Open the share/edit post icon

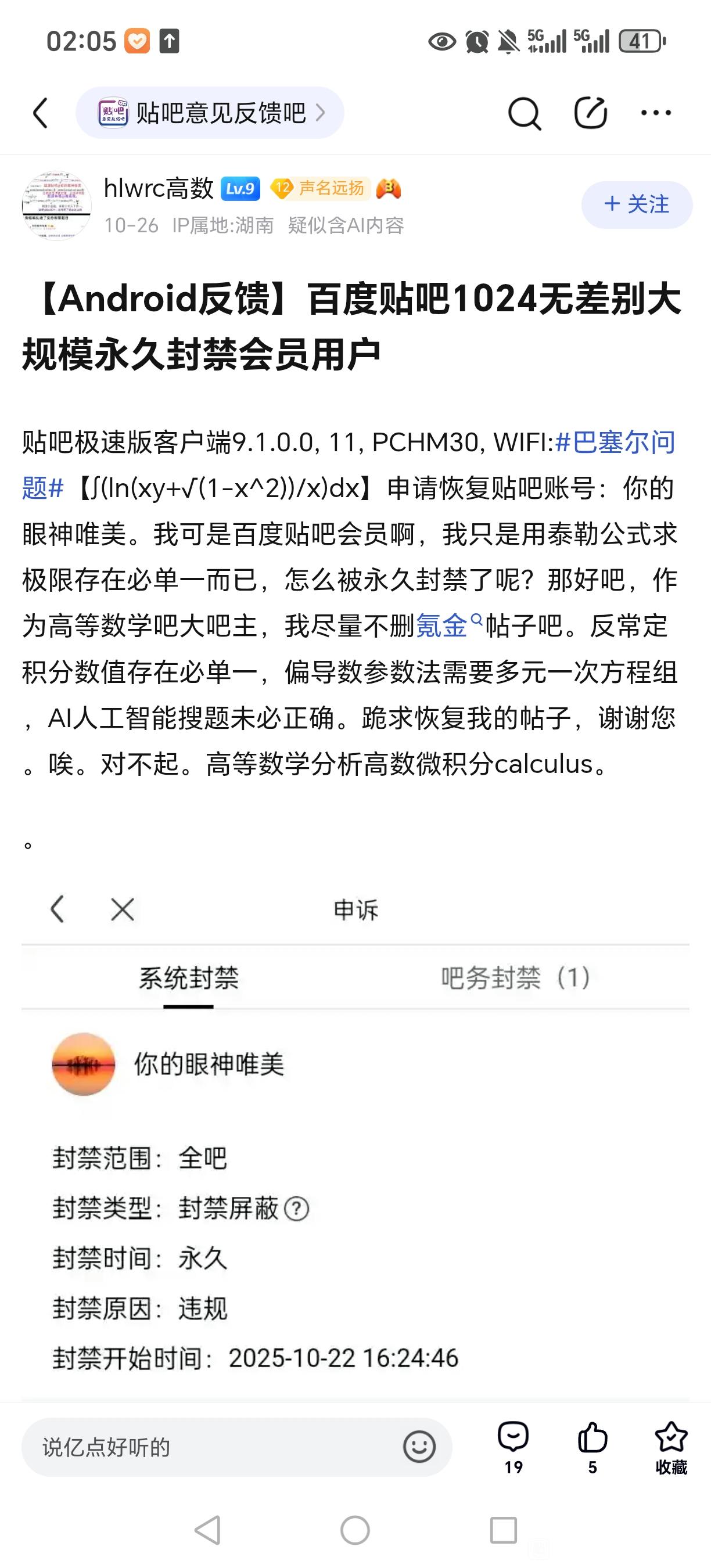pyautogui.click(x=591, y=113)
